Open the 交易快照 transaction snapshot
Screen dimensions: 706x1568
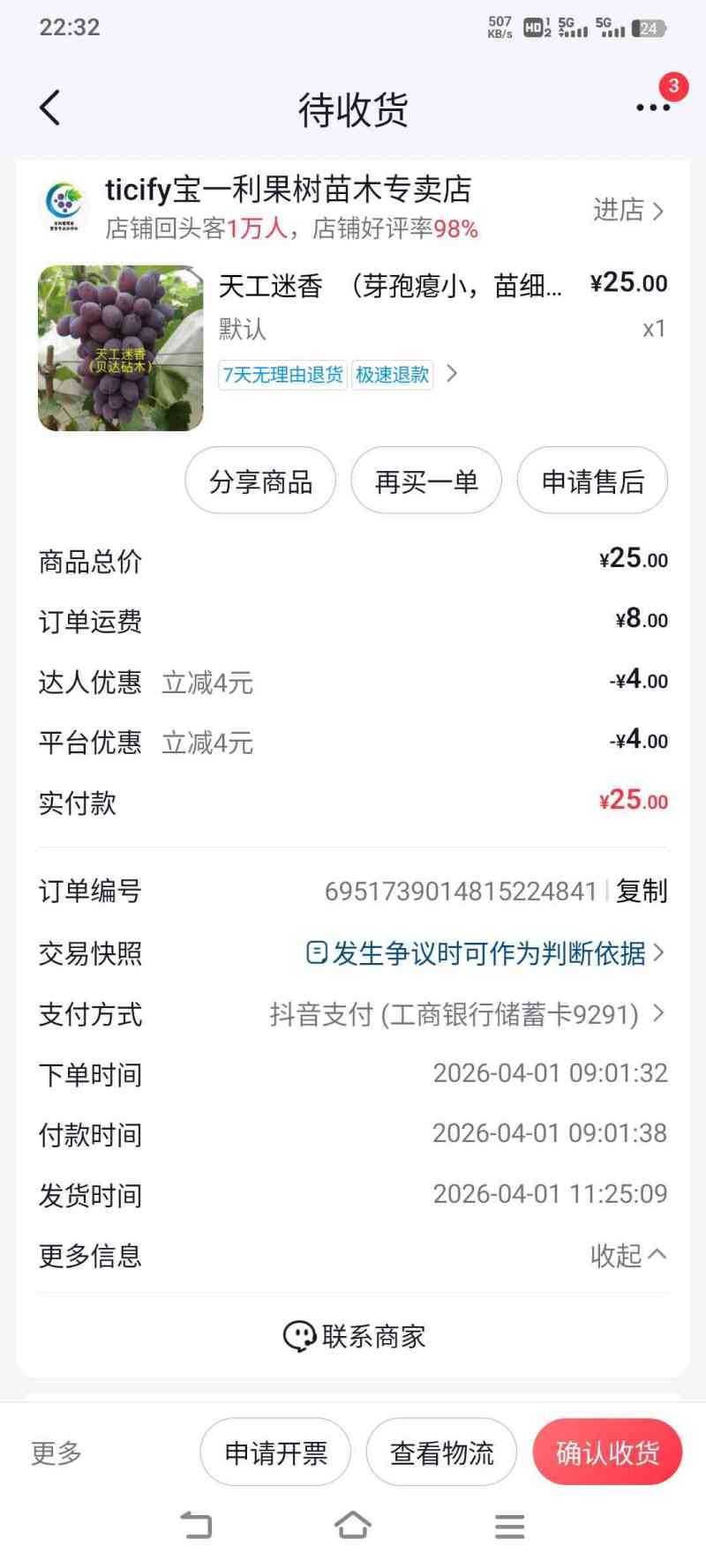coord(484,953)
